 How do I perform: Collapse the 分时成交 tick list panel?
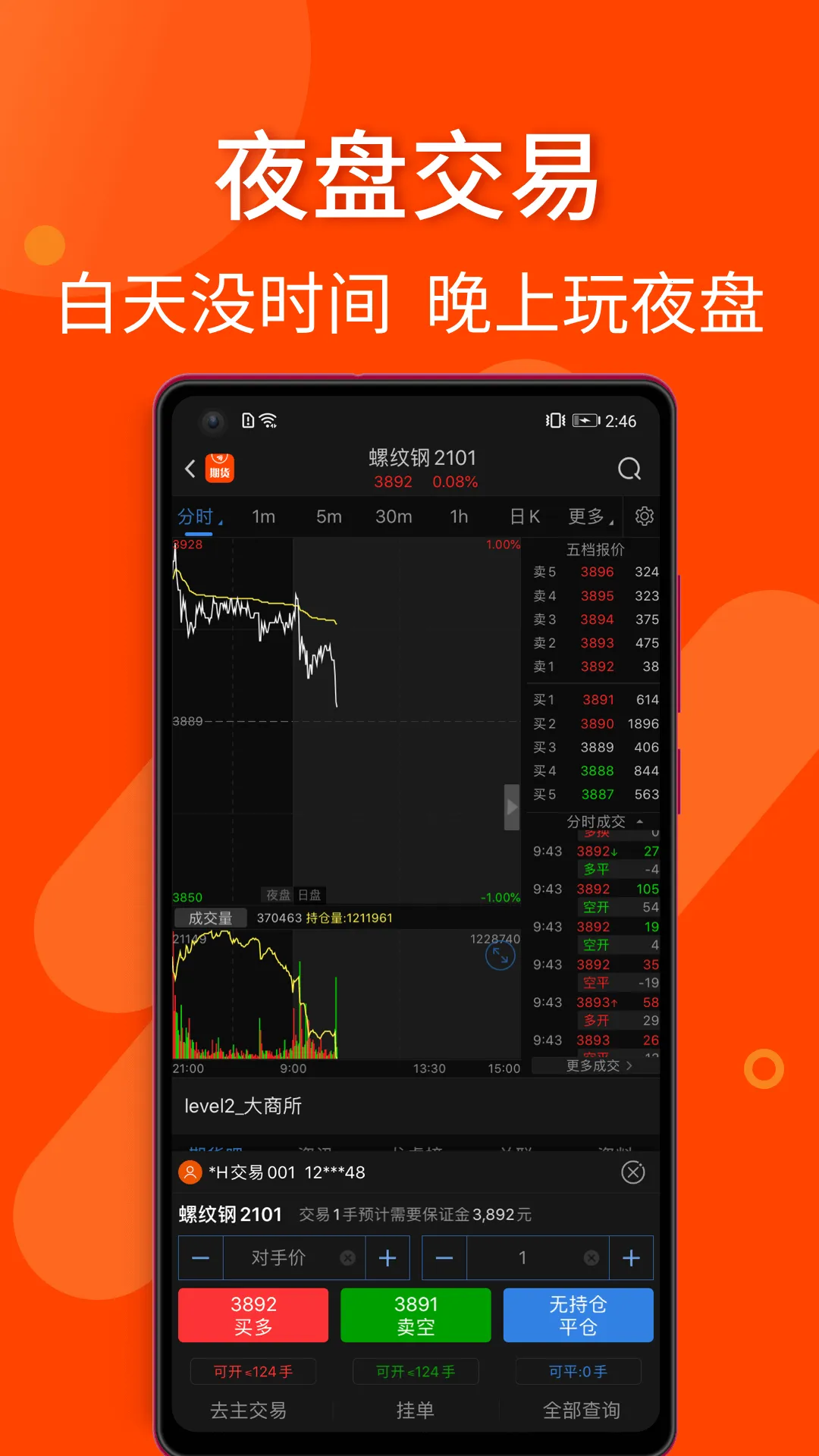click(639, 821)
